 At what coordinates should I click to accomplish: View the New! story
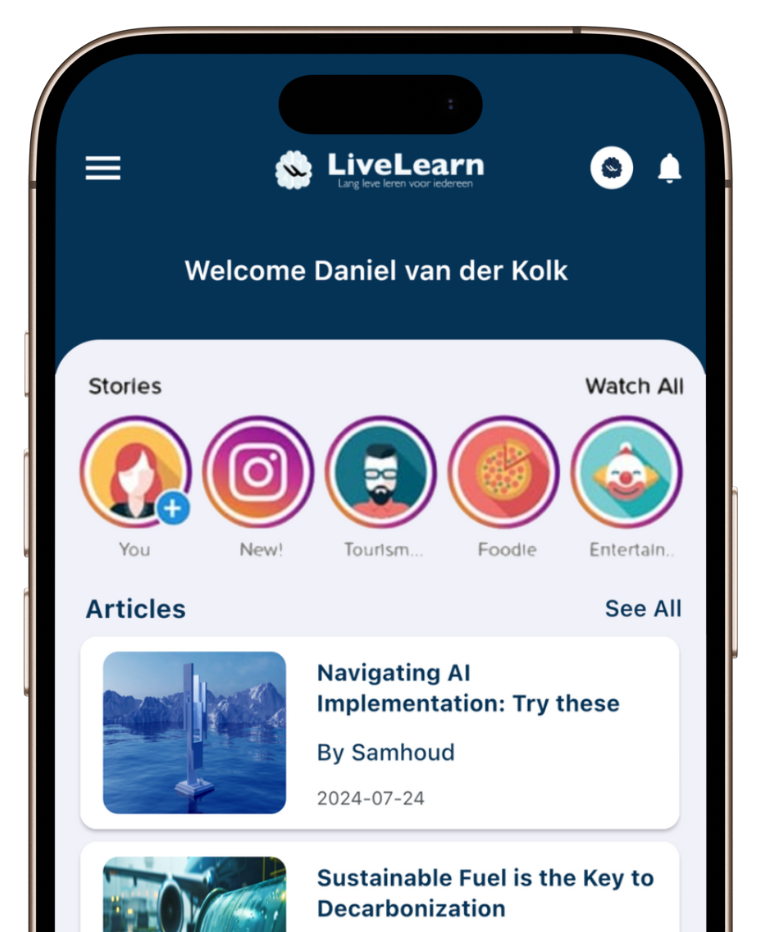click(258, 472)
